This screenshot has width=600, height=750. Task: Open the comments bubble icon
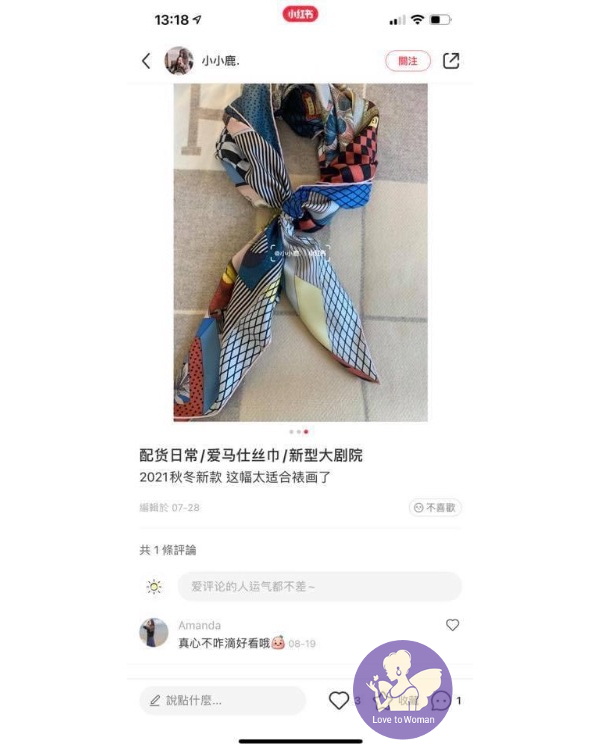click(x=441, y=701)
